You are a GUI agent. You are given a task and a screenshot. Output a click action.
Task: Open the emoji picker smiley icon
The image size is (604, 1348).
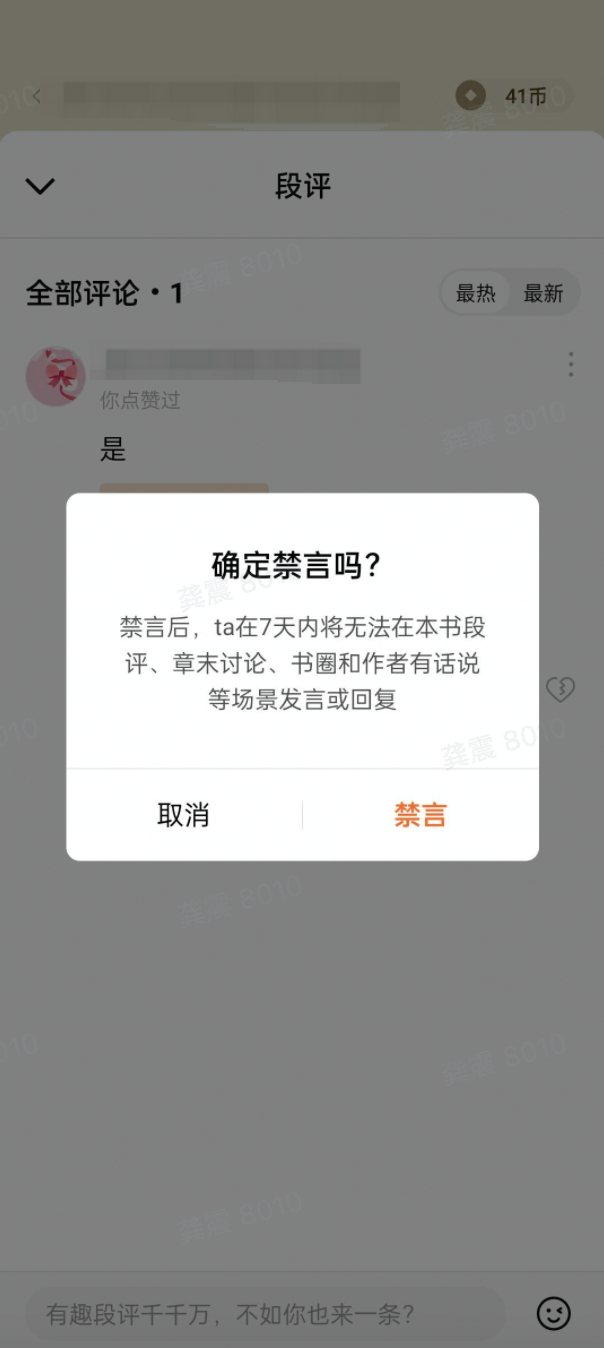553,1313
